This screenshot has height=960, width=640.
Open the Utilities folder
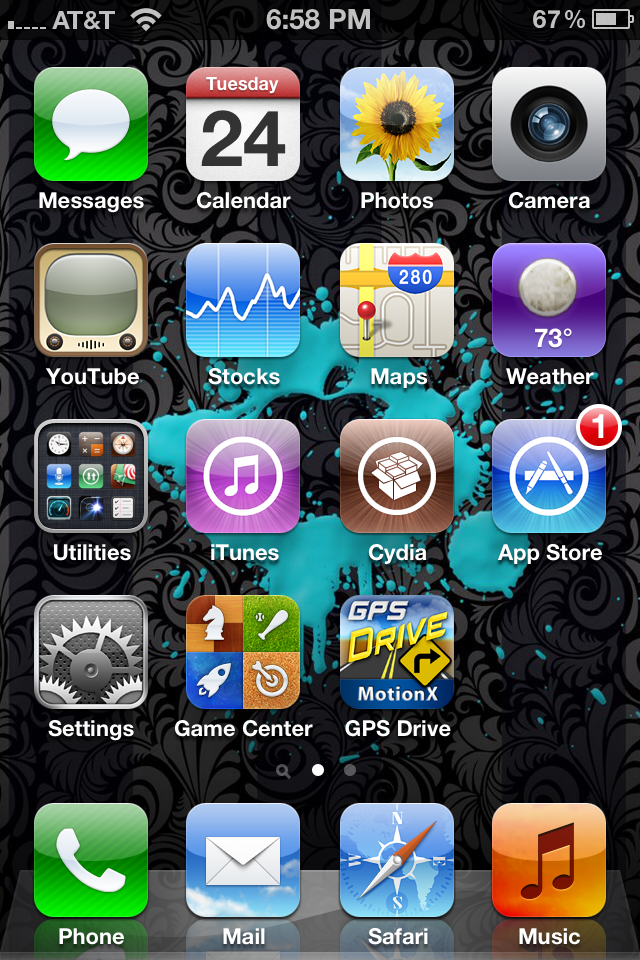click(x=91, y=476)
